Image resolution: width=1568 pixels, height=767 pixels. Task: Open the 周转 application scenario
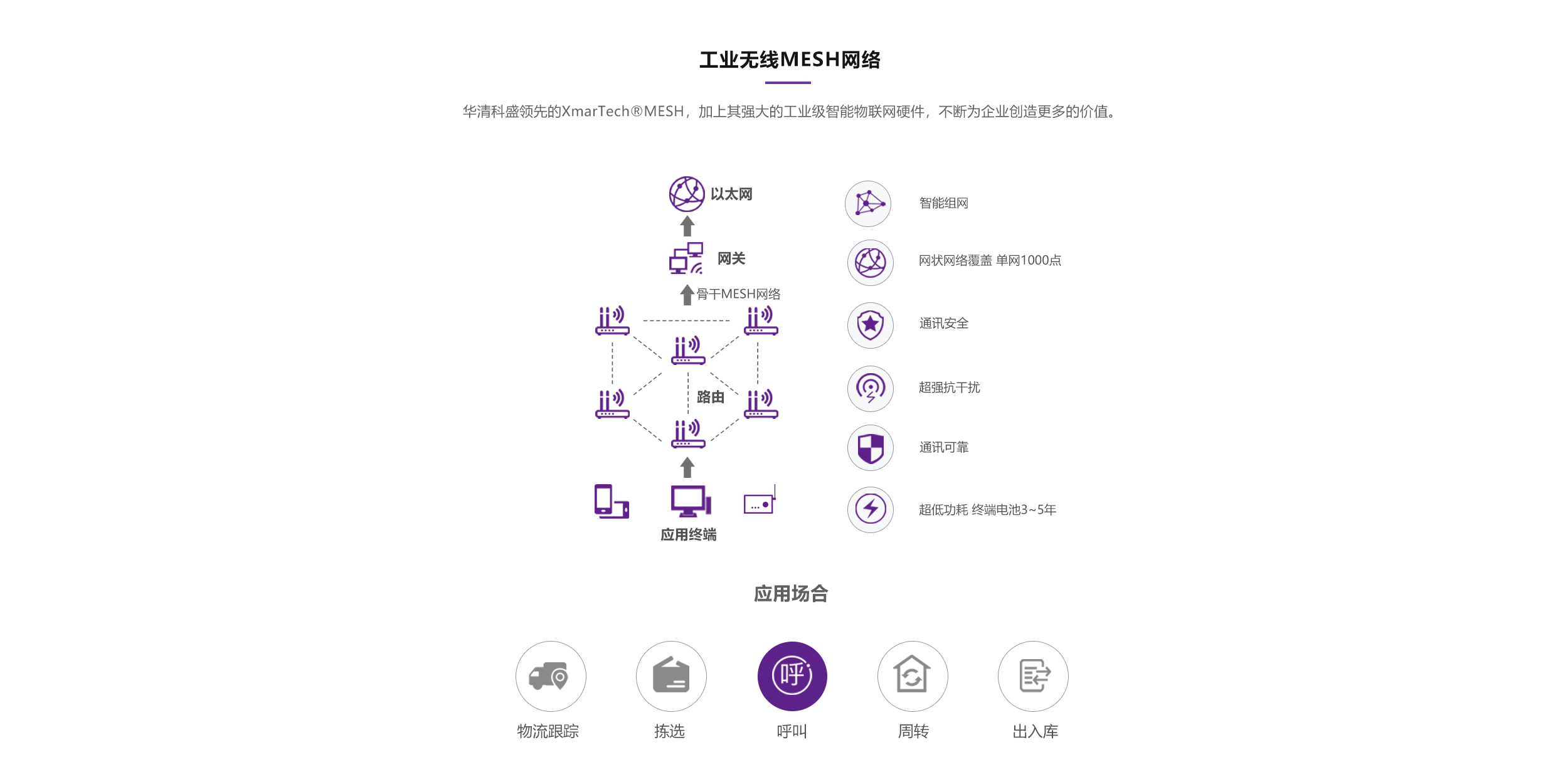coord(912,676)
